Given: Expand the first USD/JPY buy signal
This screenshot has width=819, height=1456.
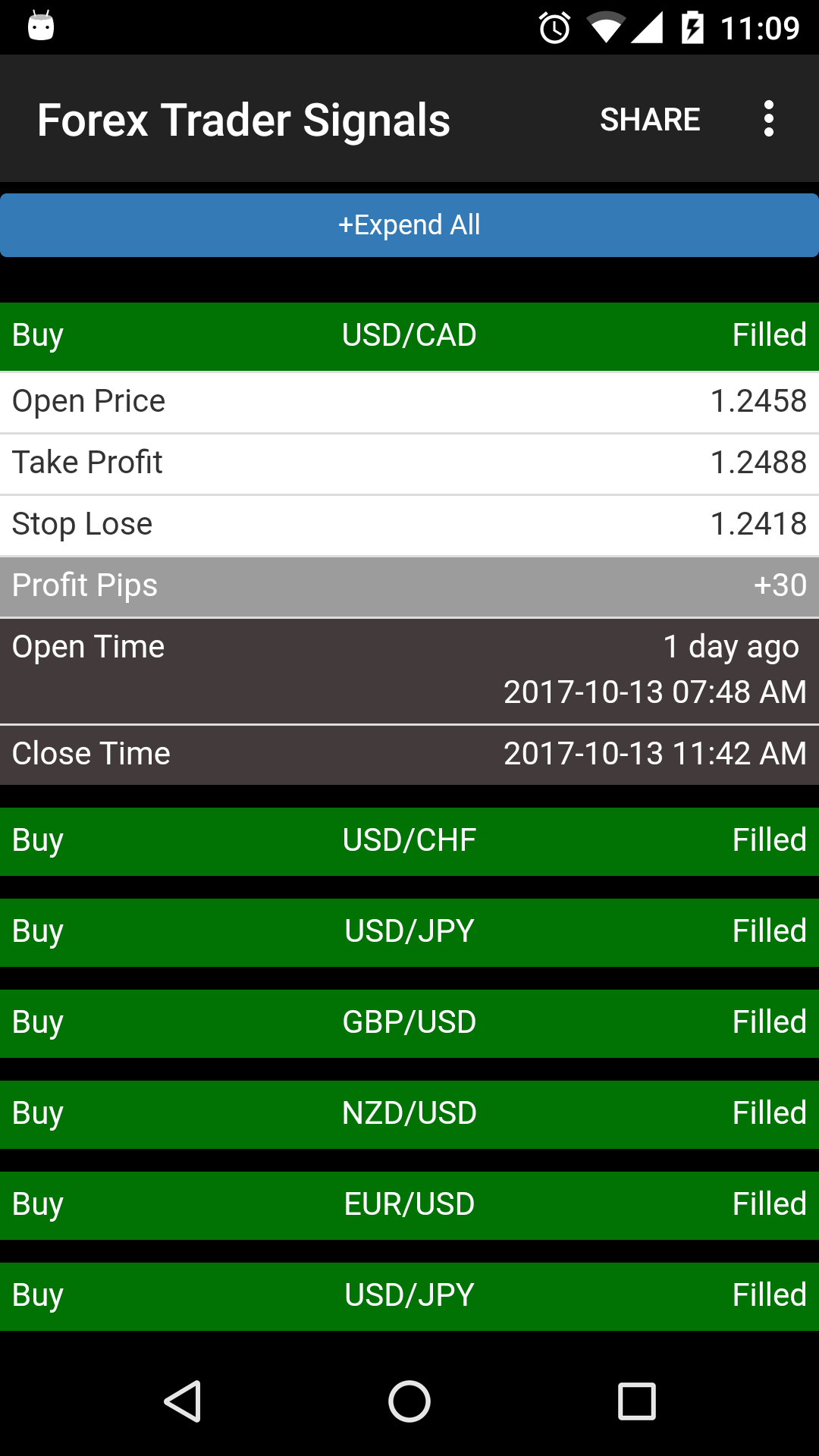Looking at the screenshot, I should point(409,930).
